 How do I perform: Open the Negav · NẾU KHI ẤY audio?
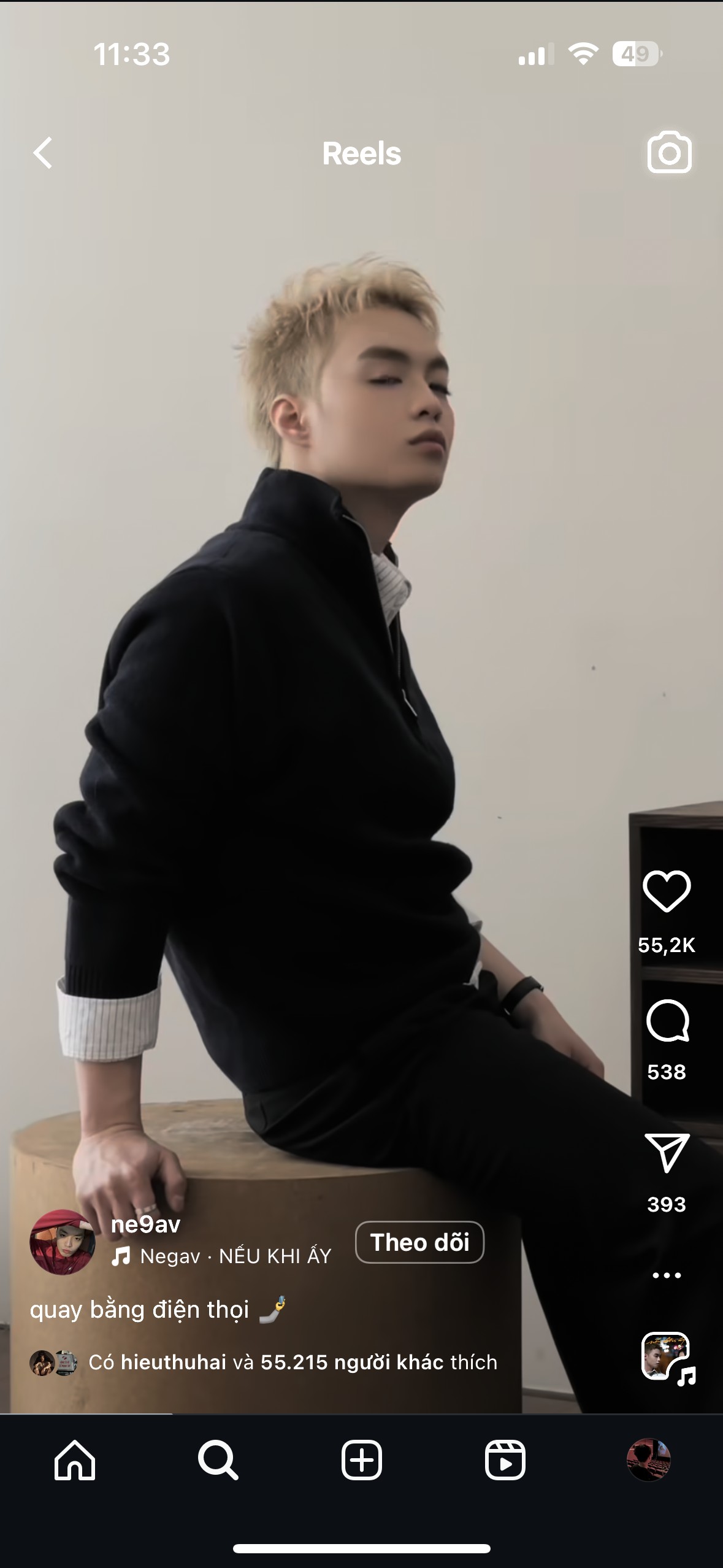click(x=221, y=1256)
